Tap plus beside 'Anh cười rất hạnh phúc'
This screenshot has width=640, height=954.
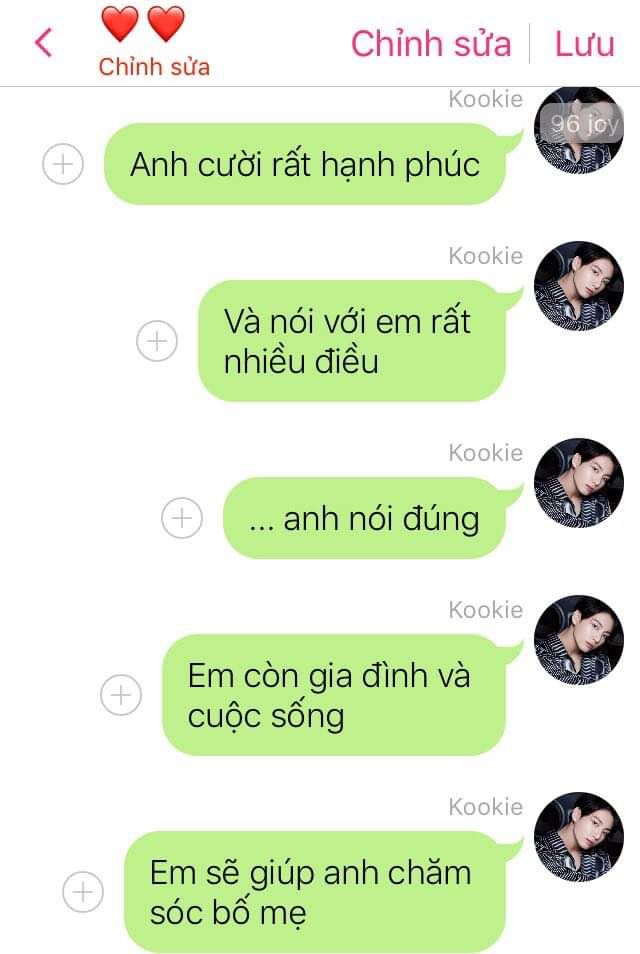(63, 164)
